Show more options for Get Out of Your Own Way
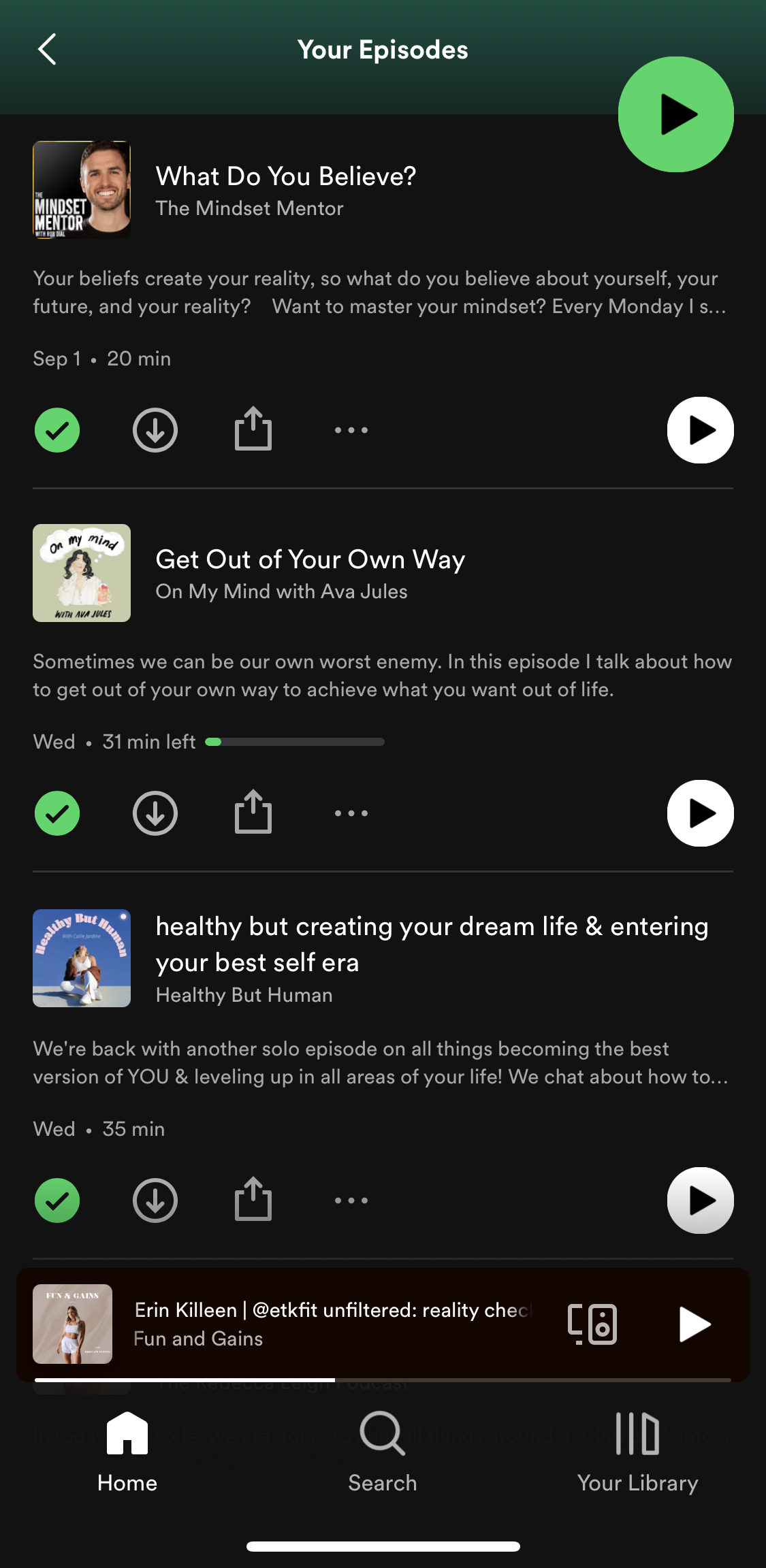 pos(351,813)
